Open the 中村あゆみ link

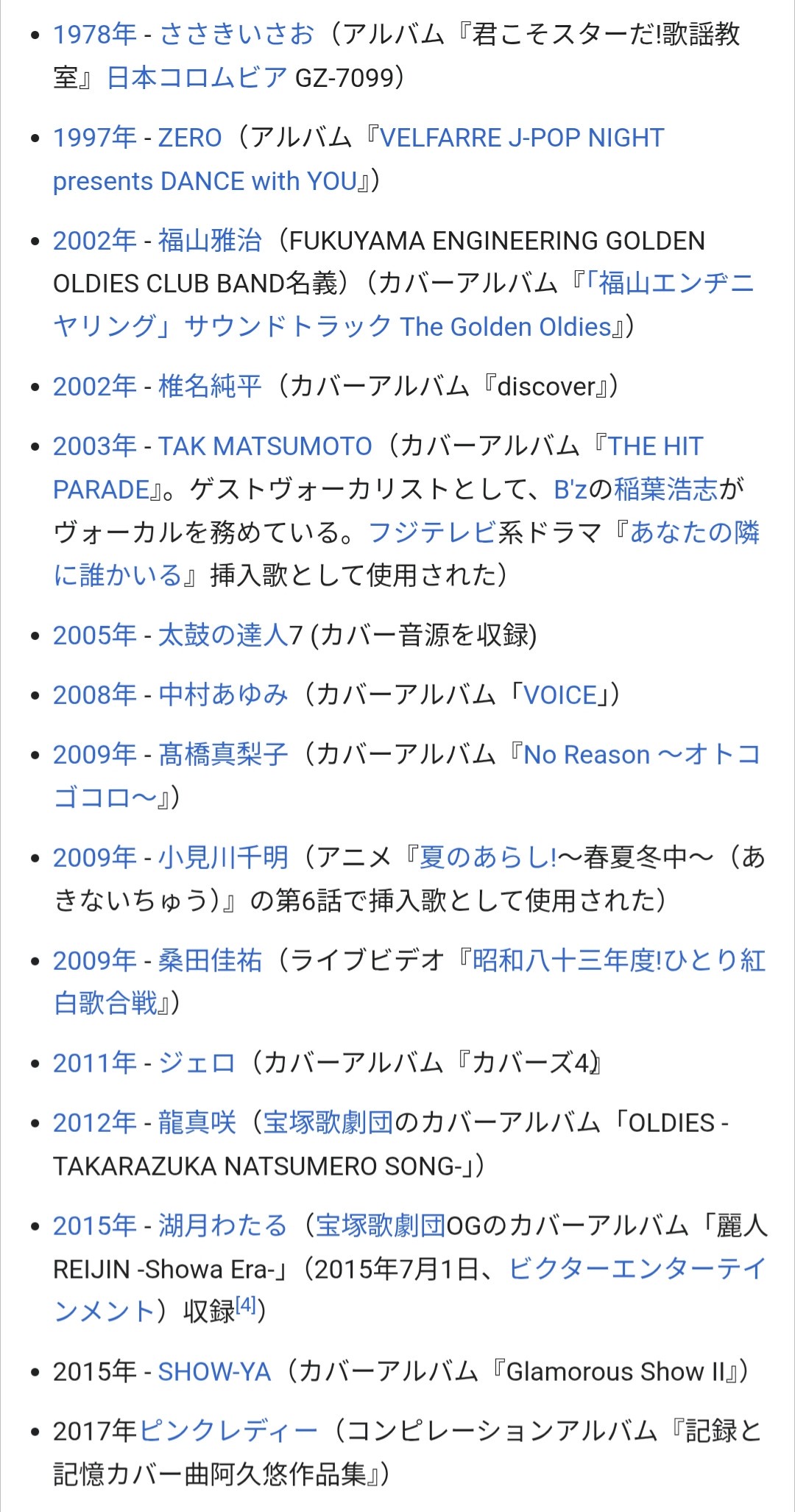223,695
